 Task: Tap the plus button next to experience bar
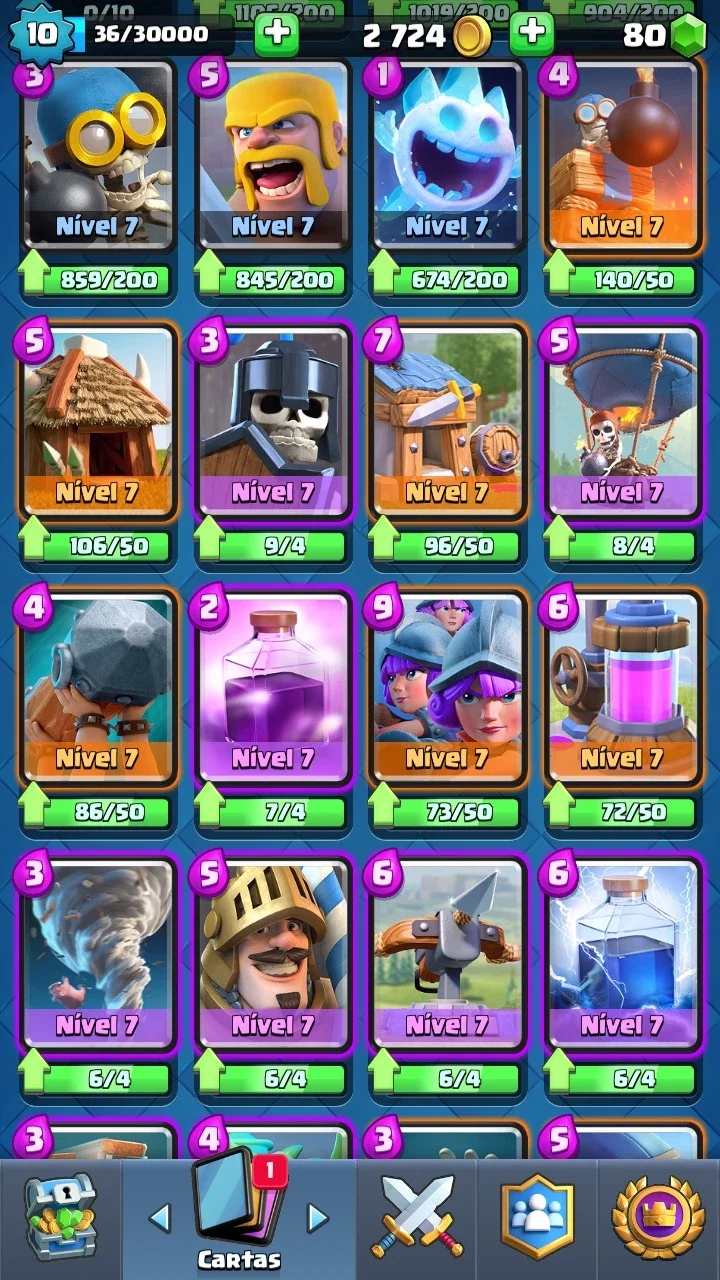coord(277,34)
